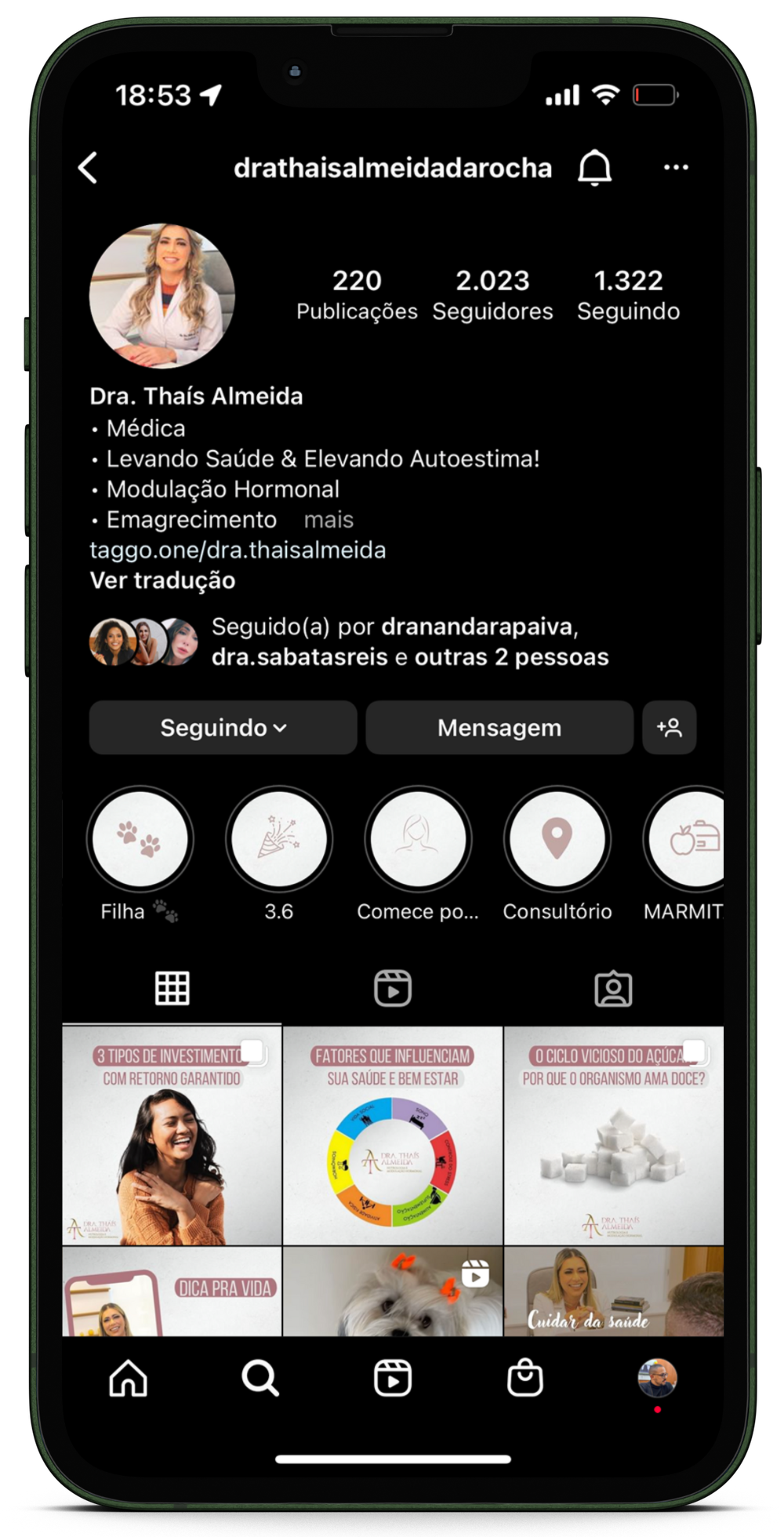Screen dimensions: 784x1537
Task: Open the Seguindo following dropdown
Action: point(223,728)
